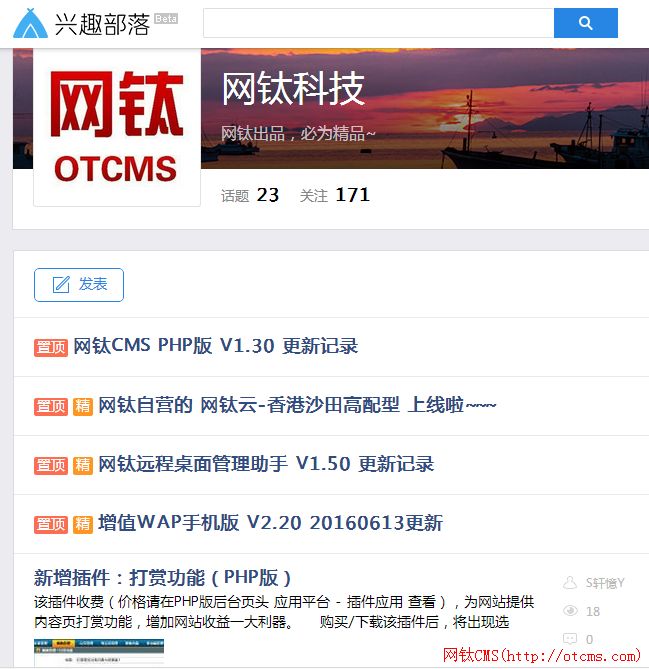Tap the blue search magnifier button

(x=585, y=23)
